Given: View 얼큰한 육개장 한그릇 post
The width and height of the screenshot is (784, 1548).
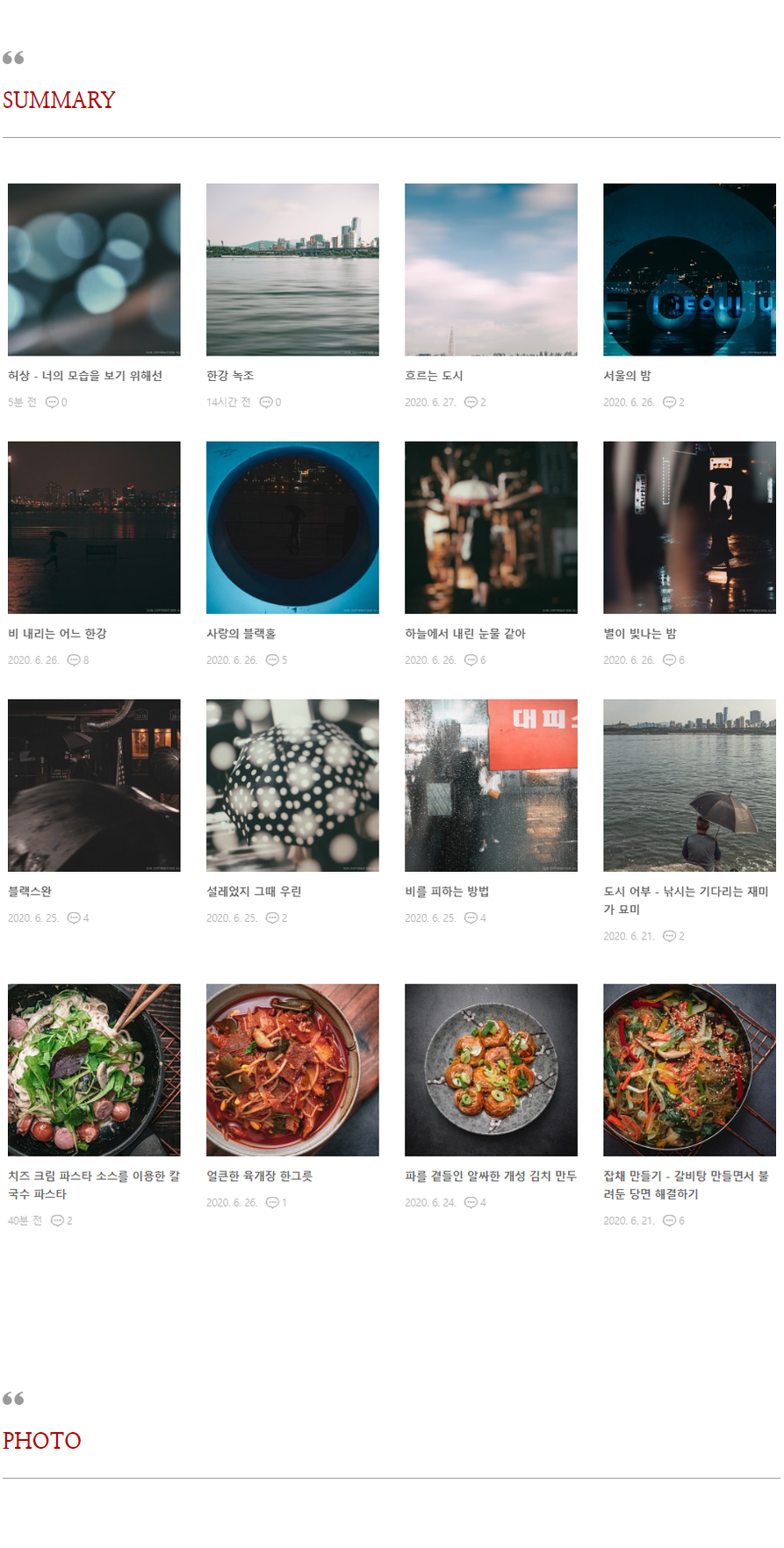Looking at the screenshot, I should click(x=259, y=1177).
